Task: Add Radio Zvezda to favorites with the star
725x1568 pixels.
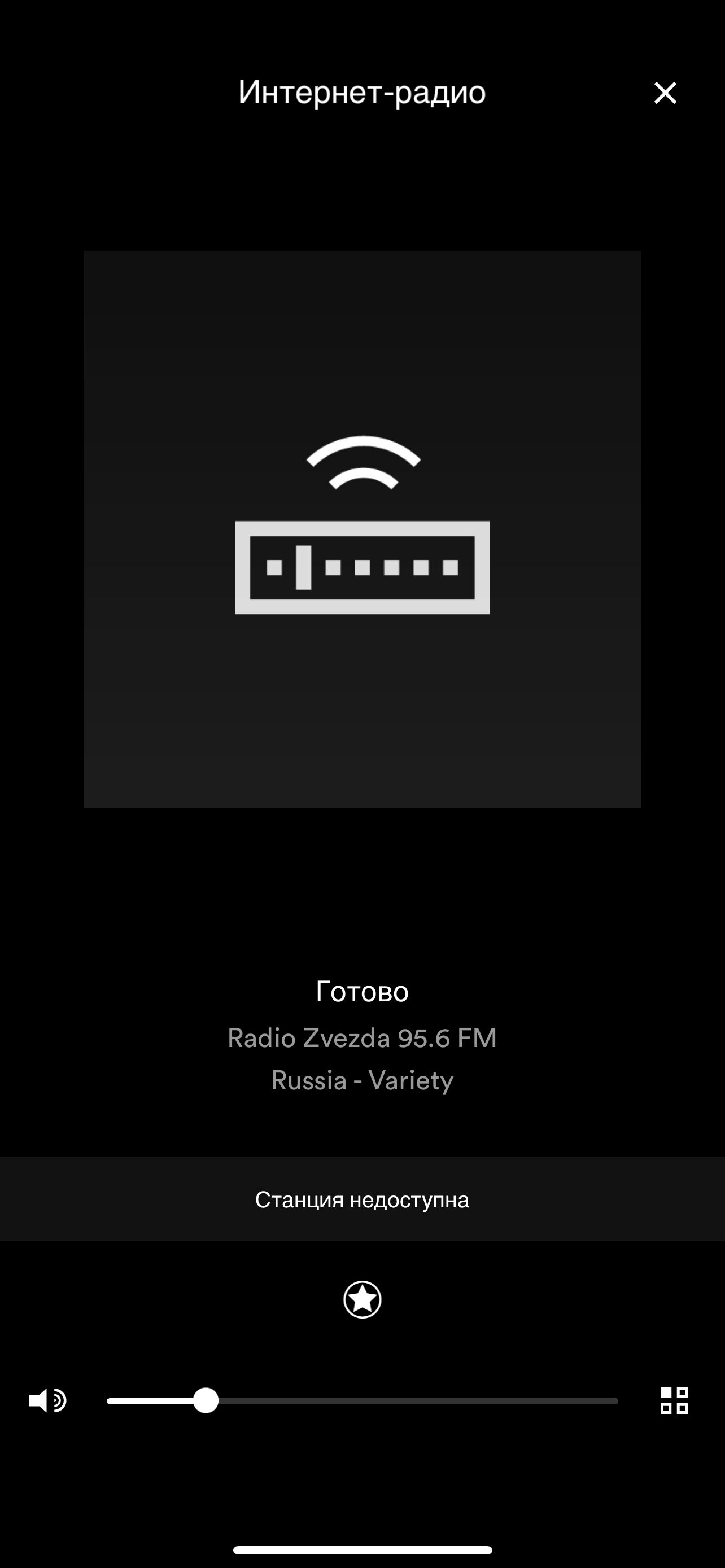Action: pyautogui.click(x=362, y=1299)
